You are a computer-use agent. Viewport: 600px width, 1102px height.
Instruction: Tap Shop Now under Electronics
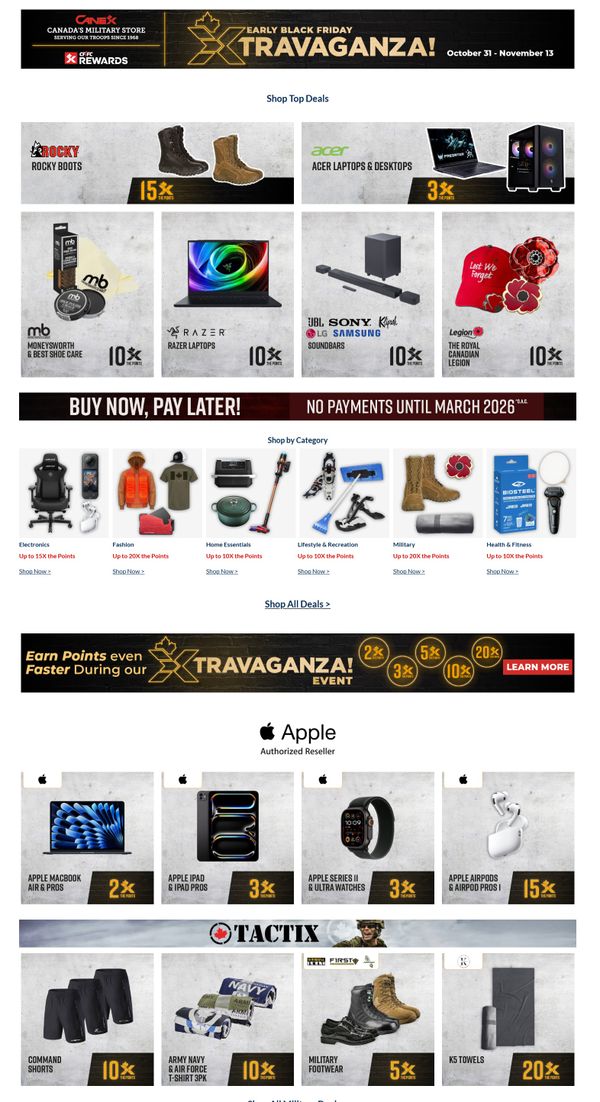pyautogui.click(x=34, y=571)
